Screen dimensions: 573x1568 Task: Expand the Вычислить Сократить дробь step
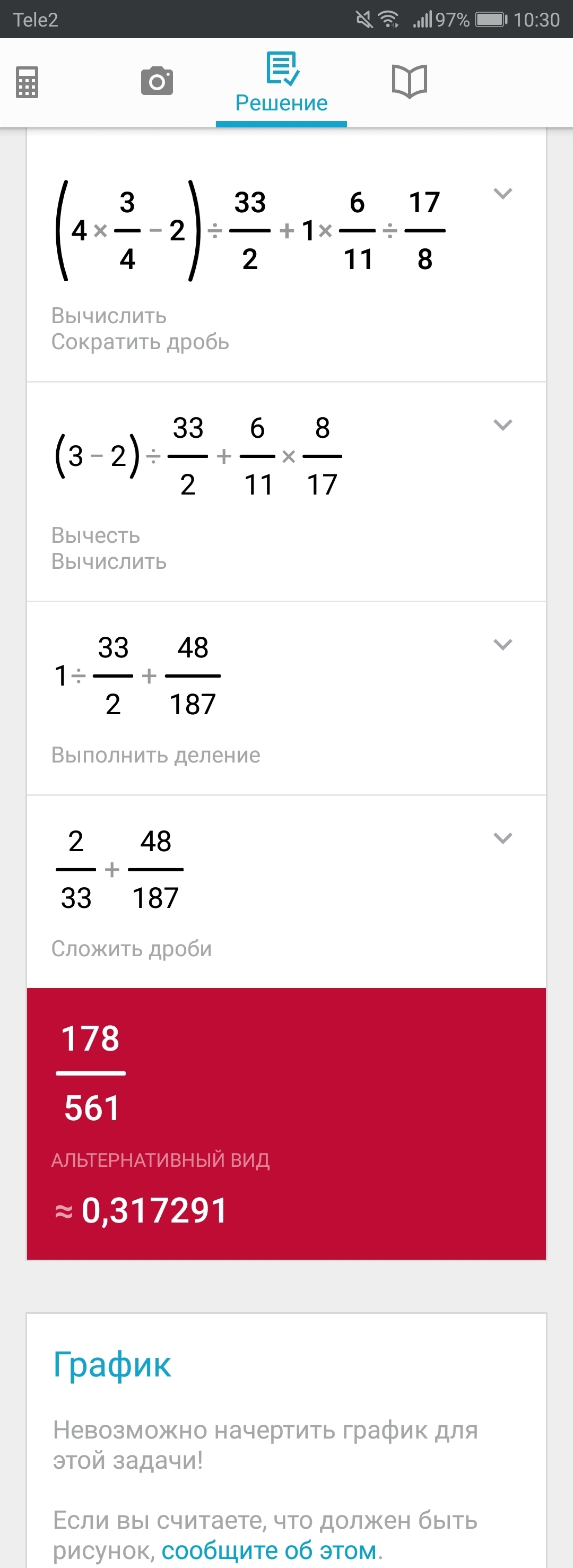point(502,194)
